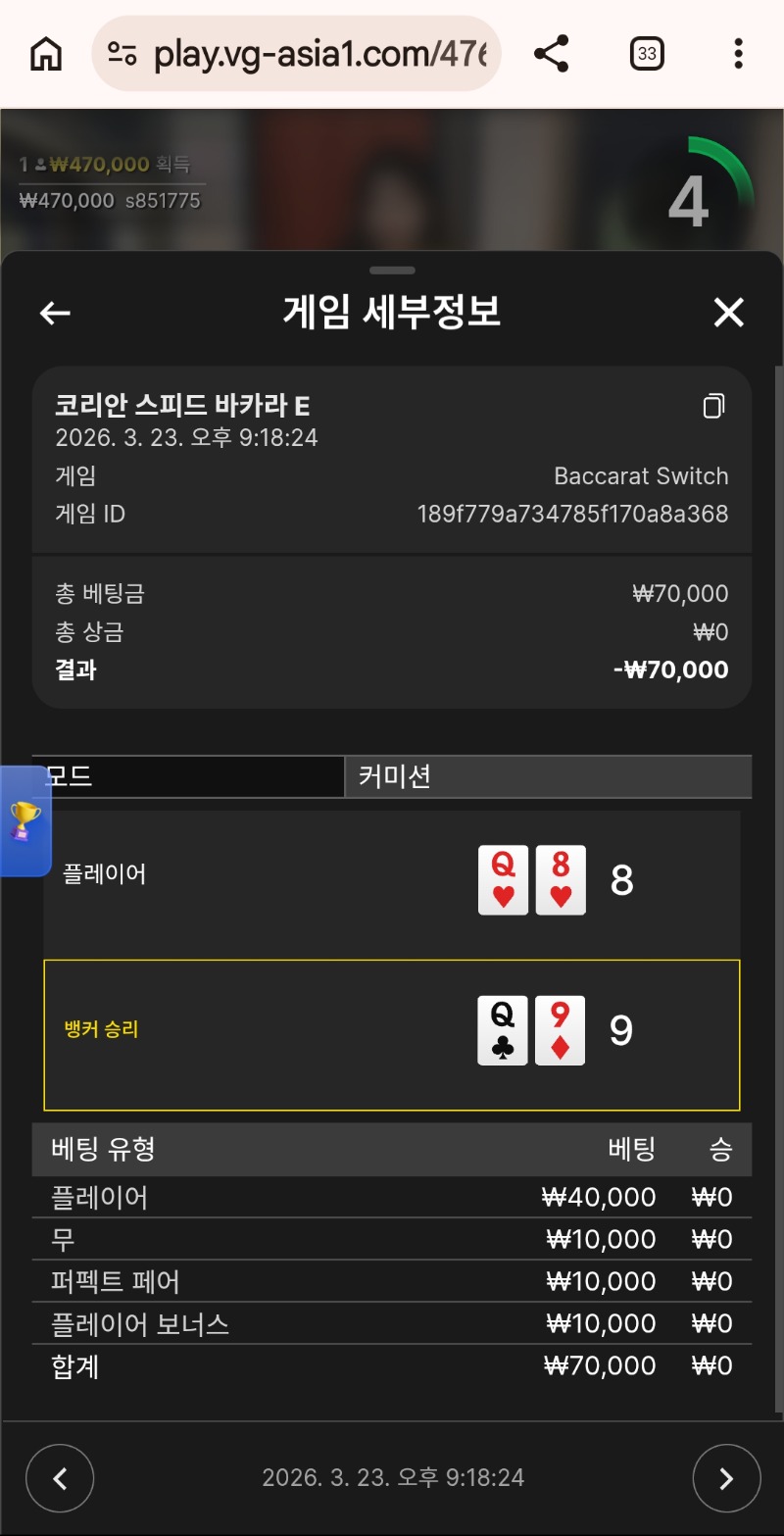
Task: Go back from 게임 세부정보
Action: [x=55, y=313]
